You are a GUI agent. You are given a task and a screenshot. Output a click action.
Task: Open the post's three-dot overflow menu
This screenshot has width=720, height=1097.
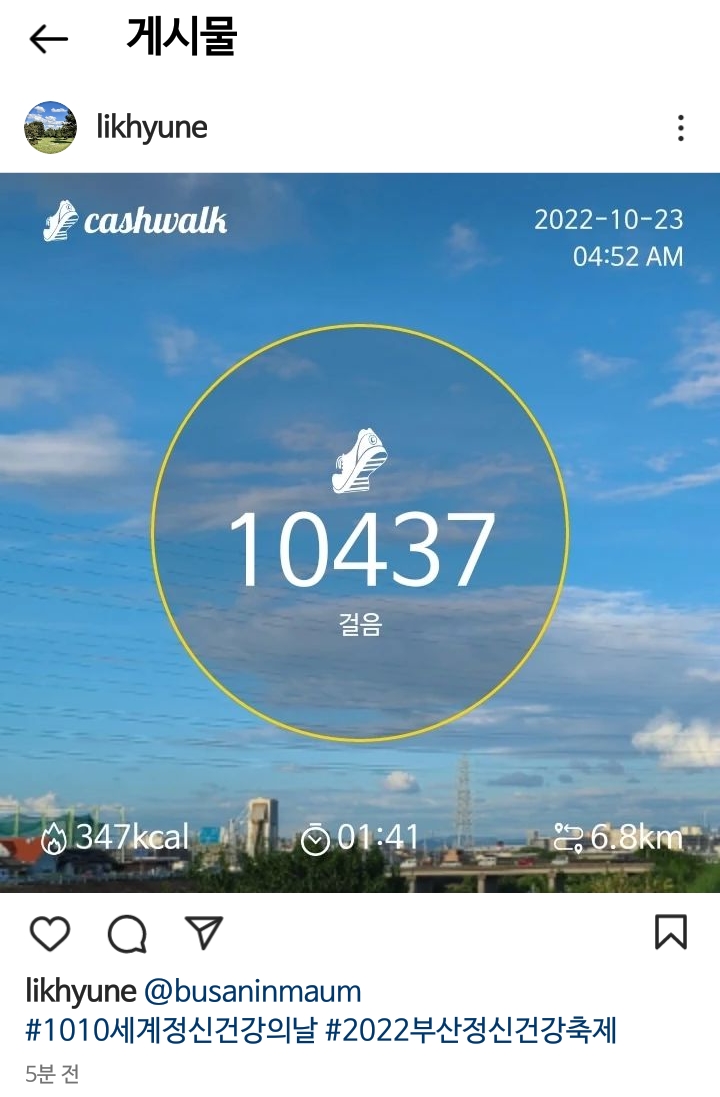pos(680,128)
